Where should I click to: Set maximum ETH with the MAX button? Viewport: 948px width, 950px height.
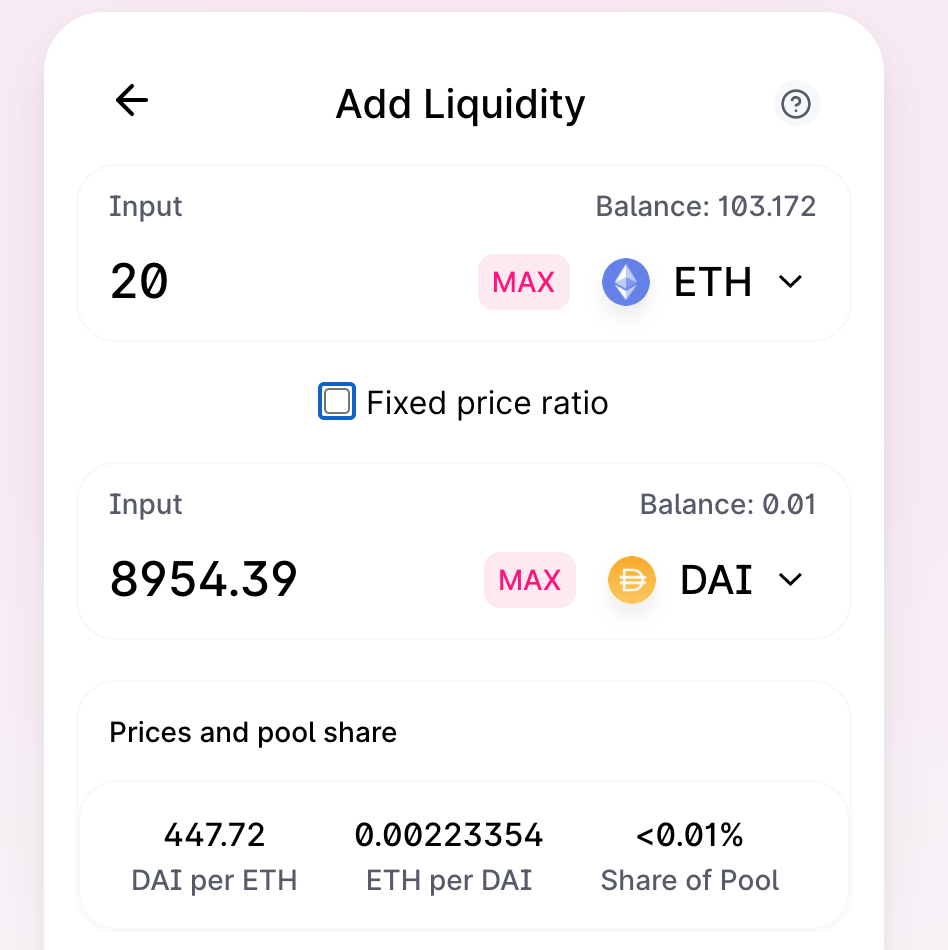point(524,282)
